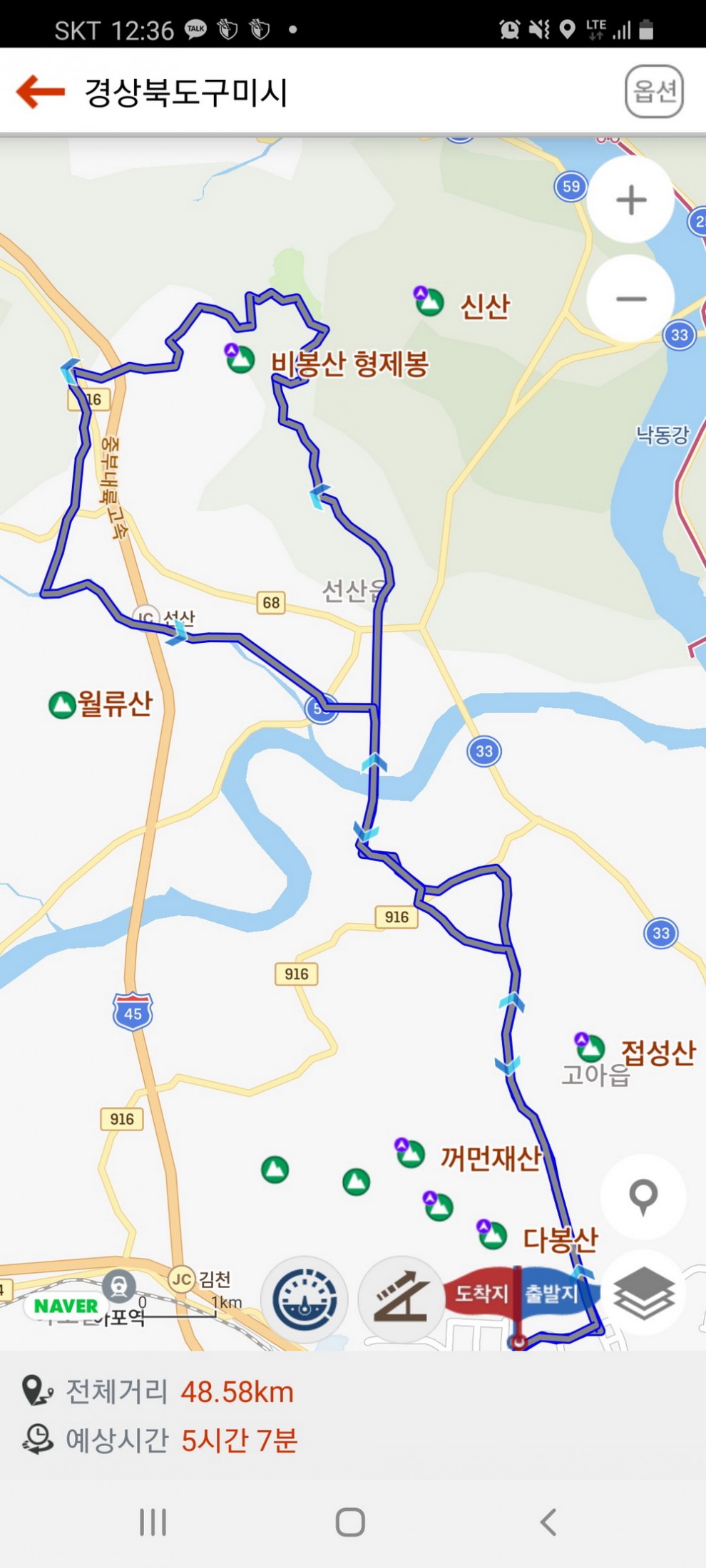706x1568 pixels.
Task: Select the 다봉산 mountain marker
Action: click(492, 1235)
